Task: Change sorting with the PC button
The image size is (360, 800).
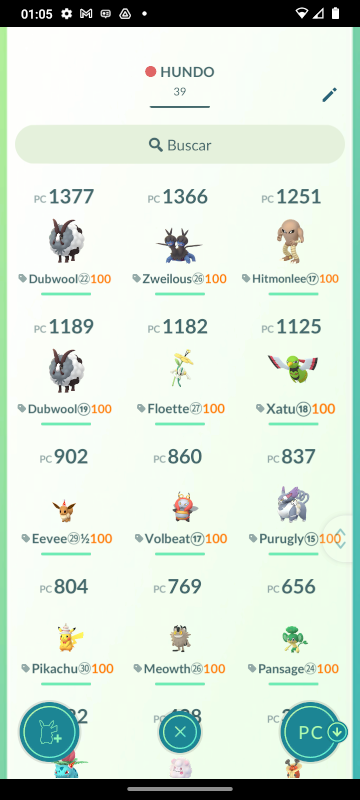Action: (x=311, y=733)
